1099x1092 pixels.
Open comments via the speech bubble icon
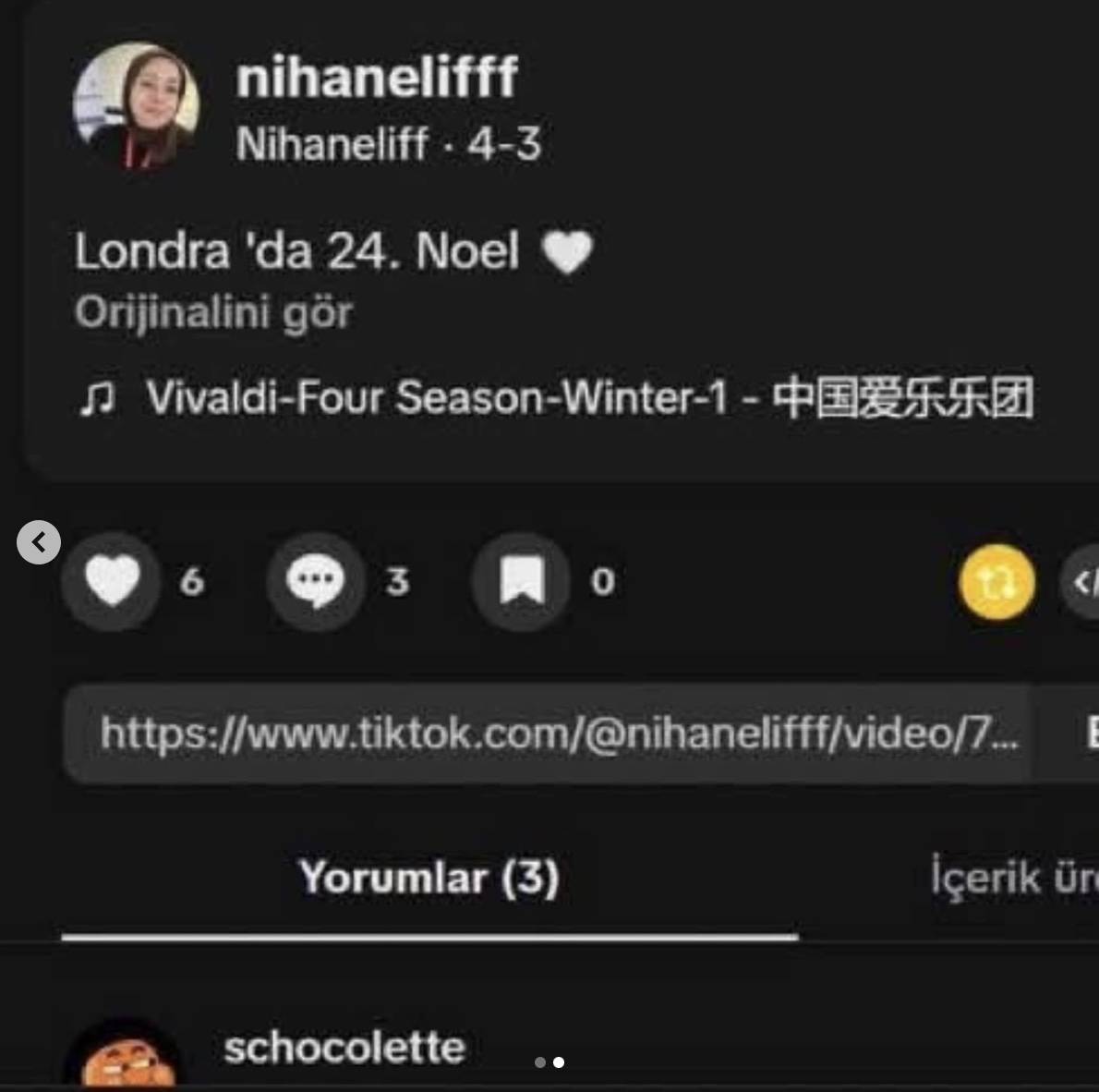(316, 581)
